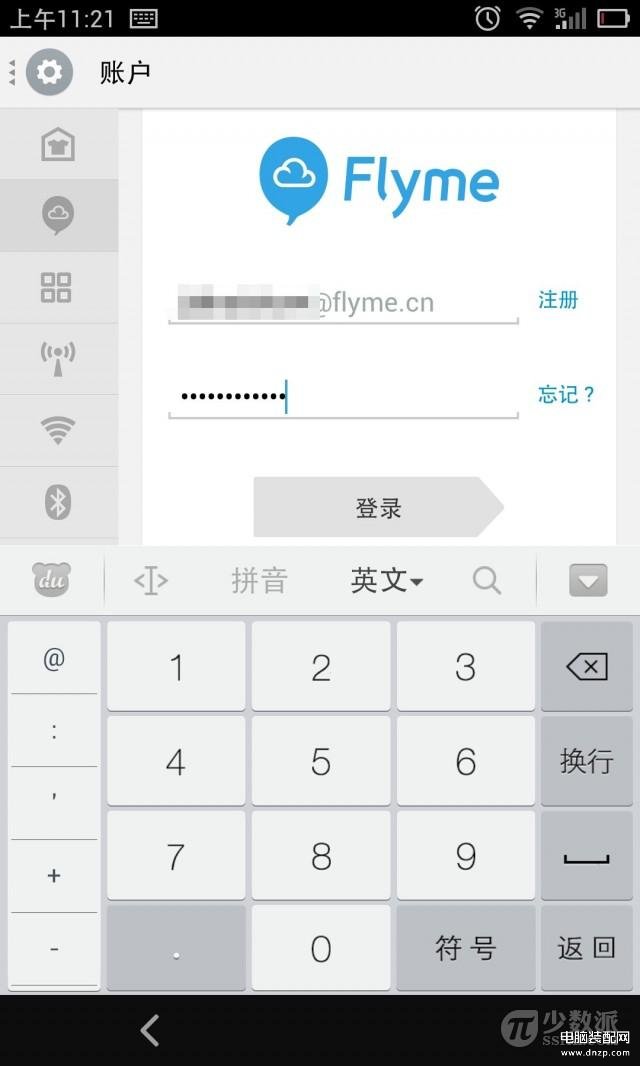Open the Bluetooth sidebar item
640x1066 pixels.
pyautogui.click(x=58, y=503)
